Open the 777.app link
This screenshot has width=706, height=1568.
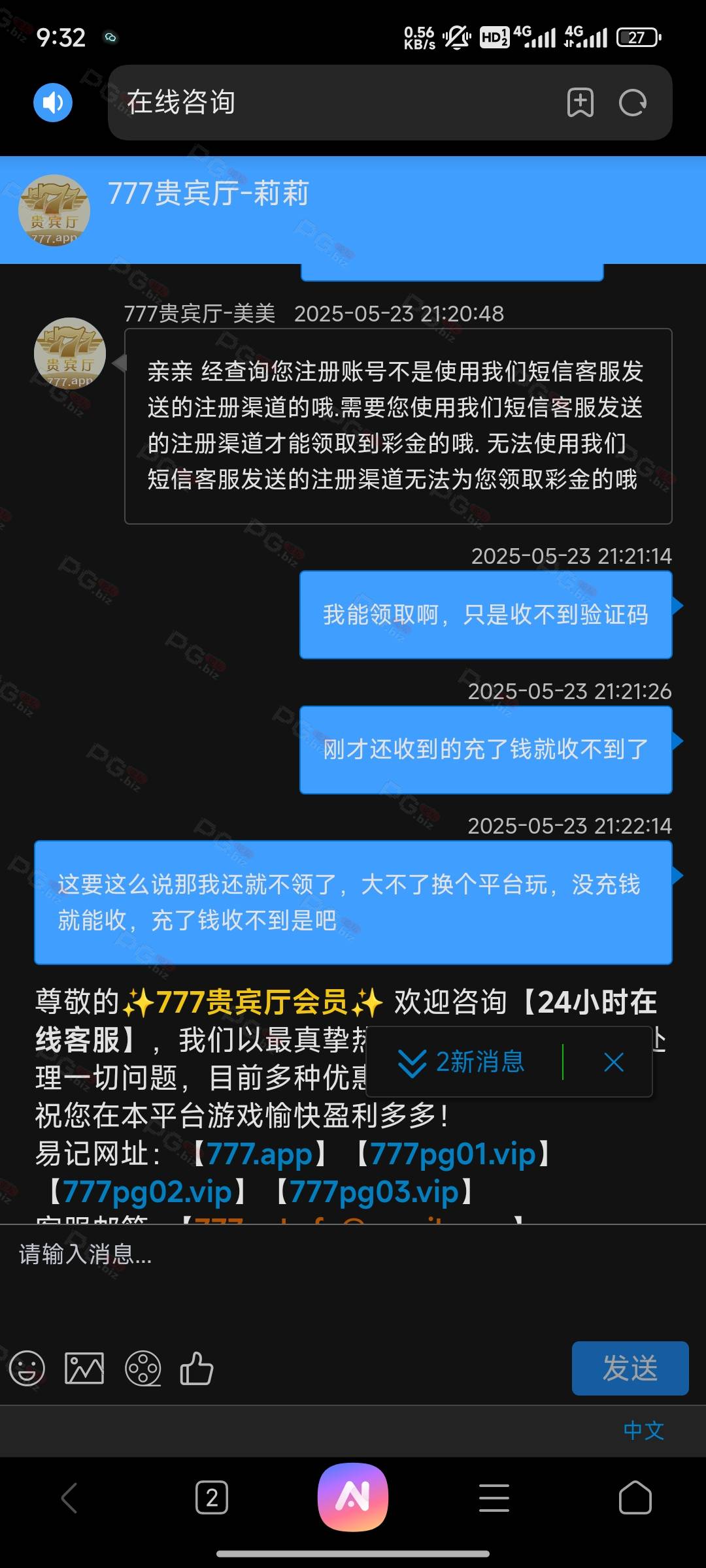(260, 1154)
